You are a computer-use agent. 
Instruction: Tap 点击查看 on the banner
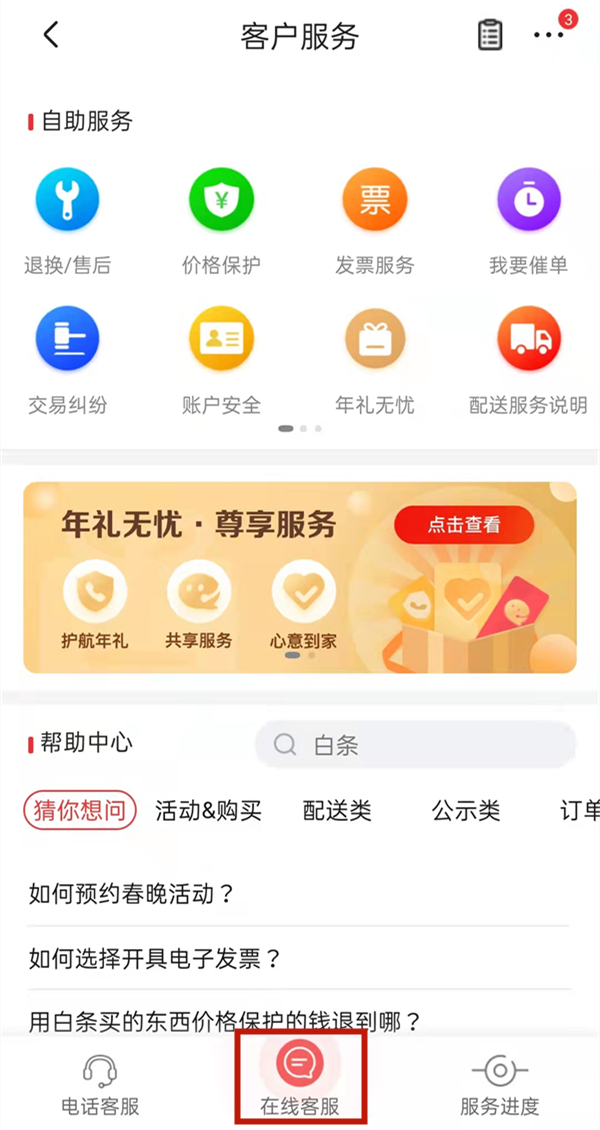pyautogui.click(x=463, y=525)
